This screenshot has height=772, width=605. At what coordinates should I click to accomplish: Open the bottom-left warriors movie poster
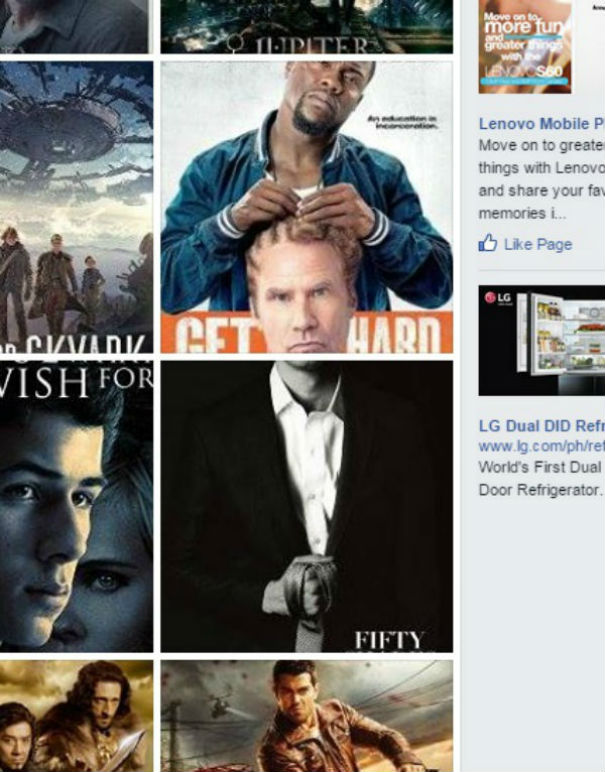pyautogui.click(x=76, y=716)
